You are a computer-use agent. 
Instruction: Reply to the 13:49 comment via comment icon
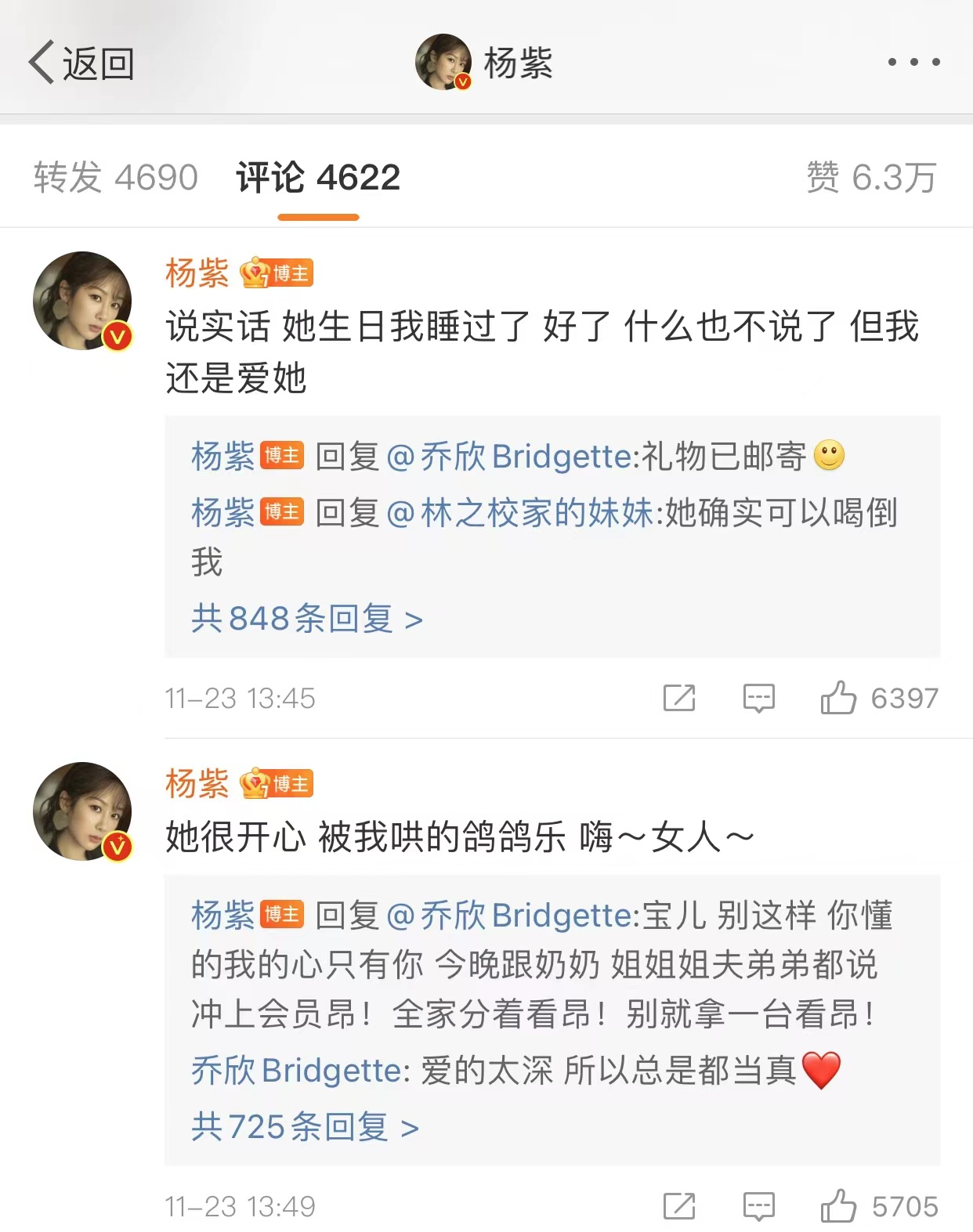tap(758, 1206)
